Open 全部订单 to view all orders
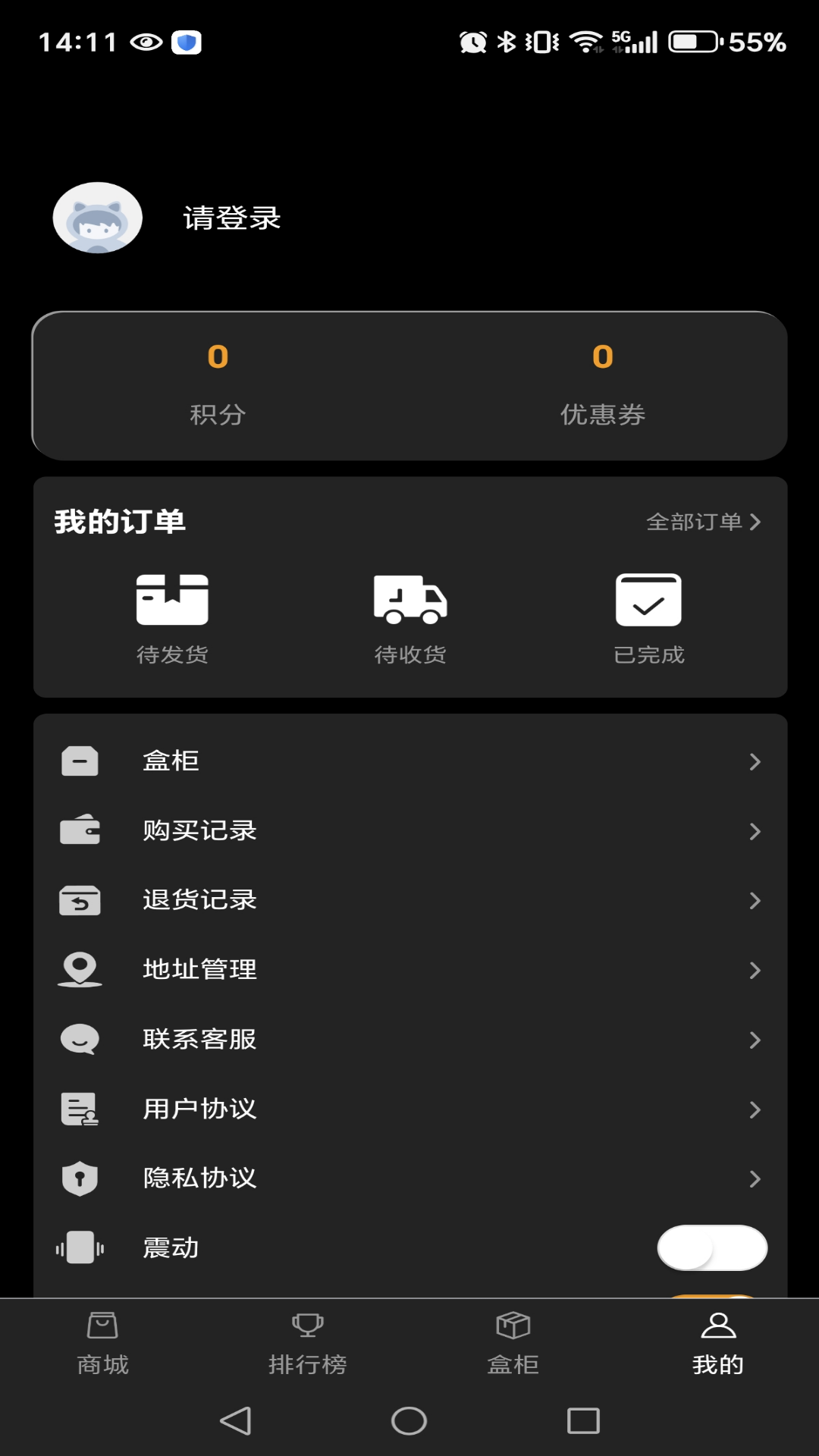Viewport: 819px width, 1456px height. coord(701,522)
